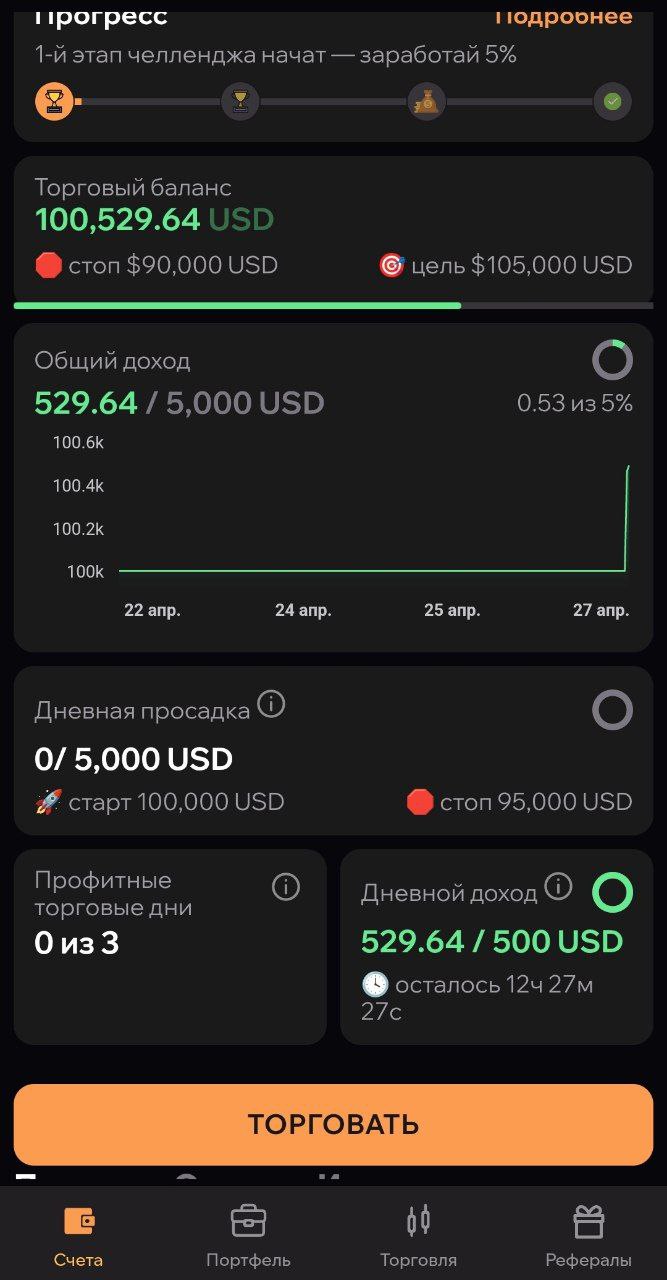Switch to the Счета tab

tap(78, 1236)
